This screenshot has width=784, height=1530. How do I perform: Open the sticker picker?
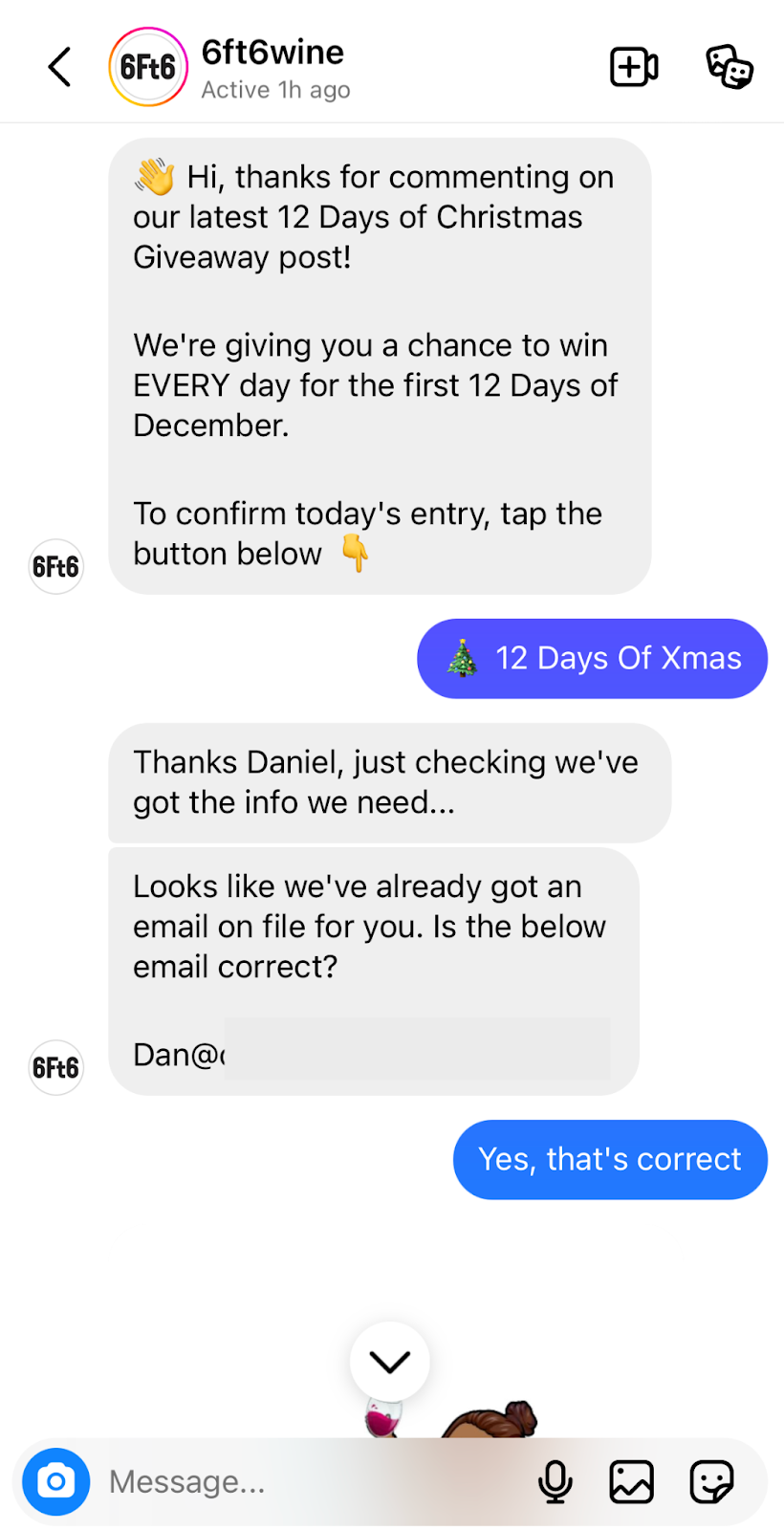712,1482
